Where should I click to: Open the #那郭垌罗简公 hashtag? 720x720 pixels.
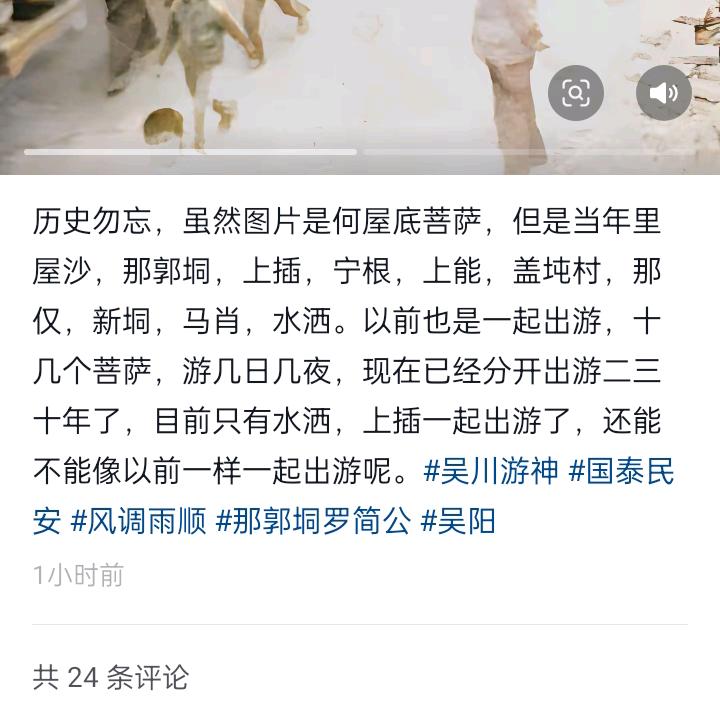tap(313, 521)
